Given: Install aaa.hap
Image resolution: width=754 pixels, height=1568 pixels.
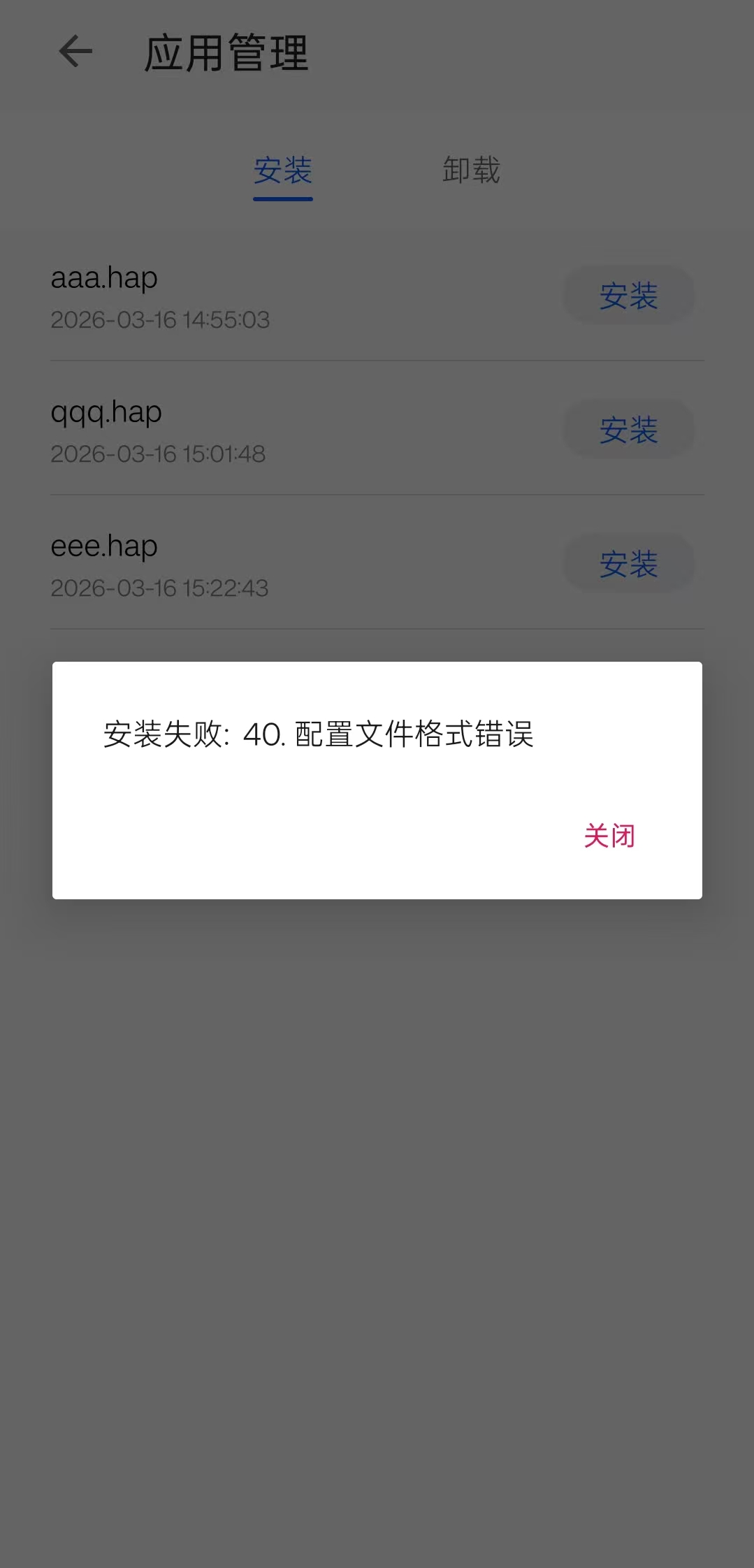Looking at the screenshot, I should click(x=628, y=296).
